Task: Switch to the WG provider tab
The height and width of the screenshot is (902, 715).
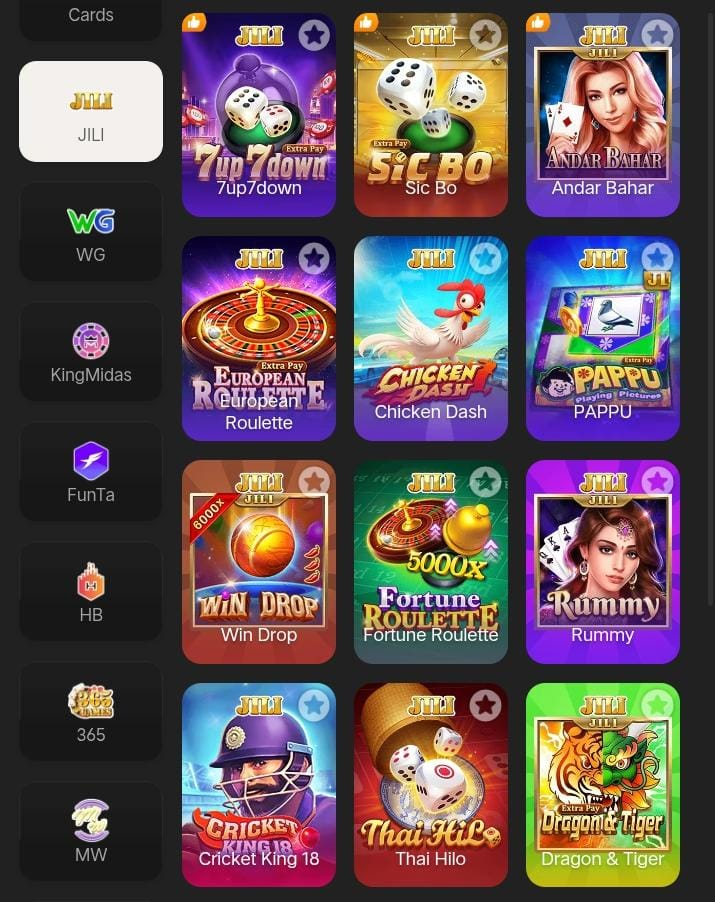Action: [90, 232]
